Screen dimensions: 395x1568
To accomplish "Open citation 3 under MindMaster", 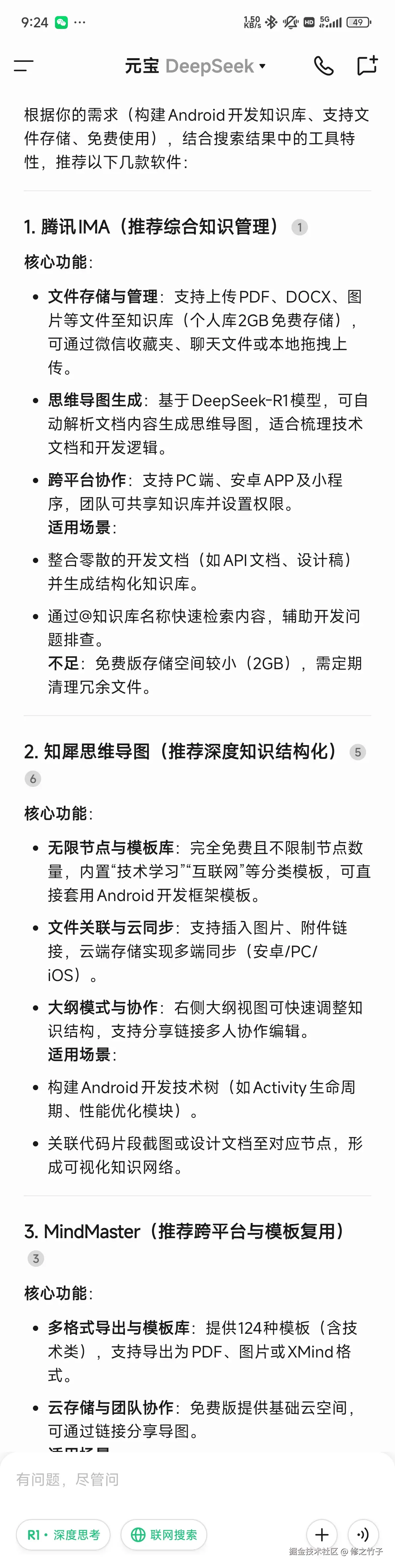I will [x=36, y=1258].
